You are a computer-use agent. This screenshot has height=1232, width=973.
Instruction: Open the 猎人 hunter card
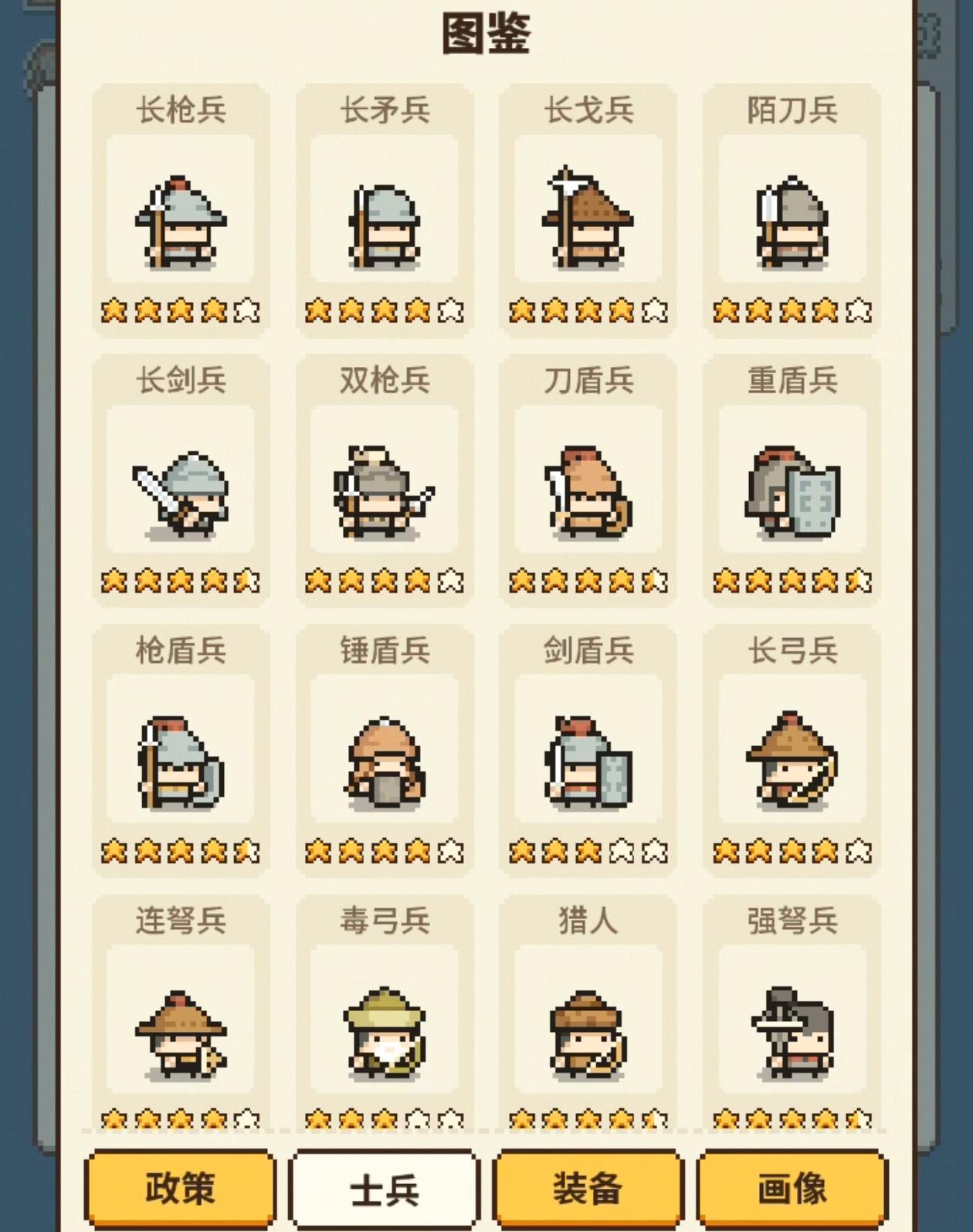588,1013
